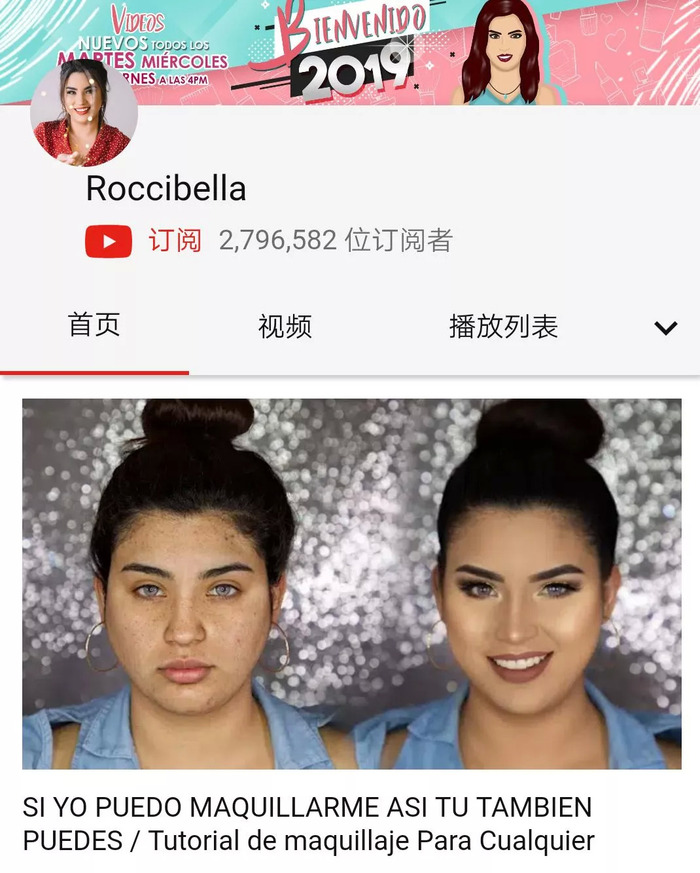700x873 pixels.
Task: Switch to the 视频 tab
Action: [x=285, y=327]
